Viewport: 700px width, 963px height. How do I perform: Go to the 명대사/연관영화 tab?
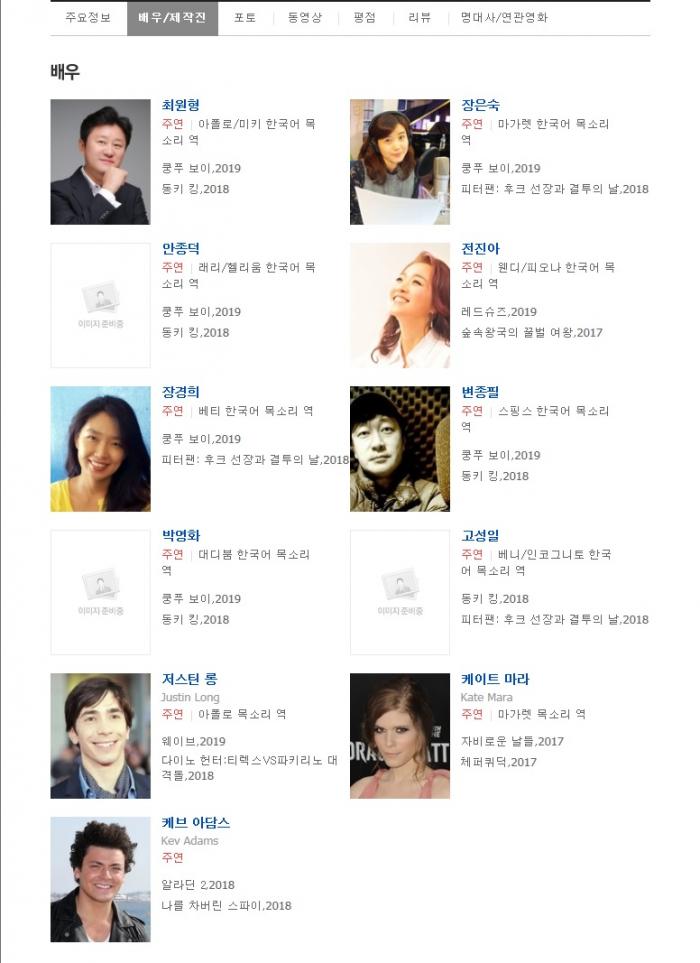(503, 18)
